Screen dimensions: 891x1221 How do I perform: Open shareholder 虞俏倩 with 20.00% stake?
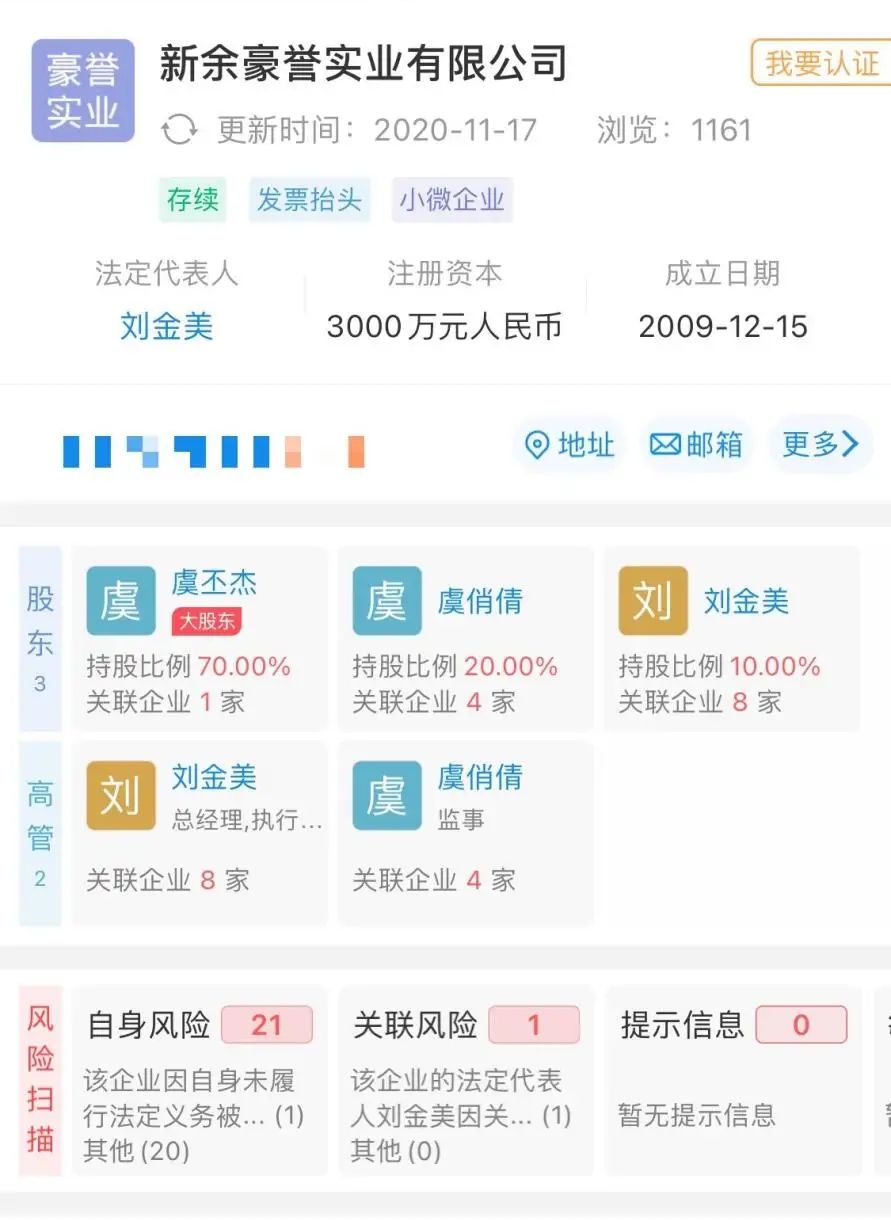(465, 638)
